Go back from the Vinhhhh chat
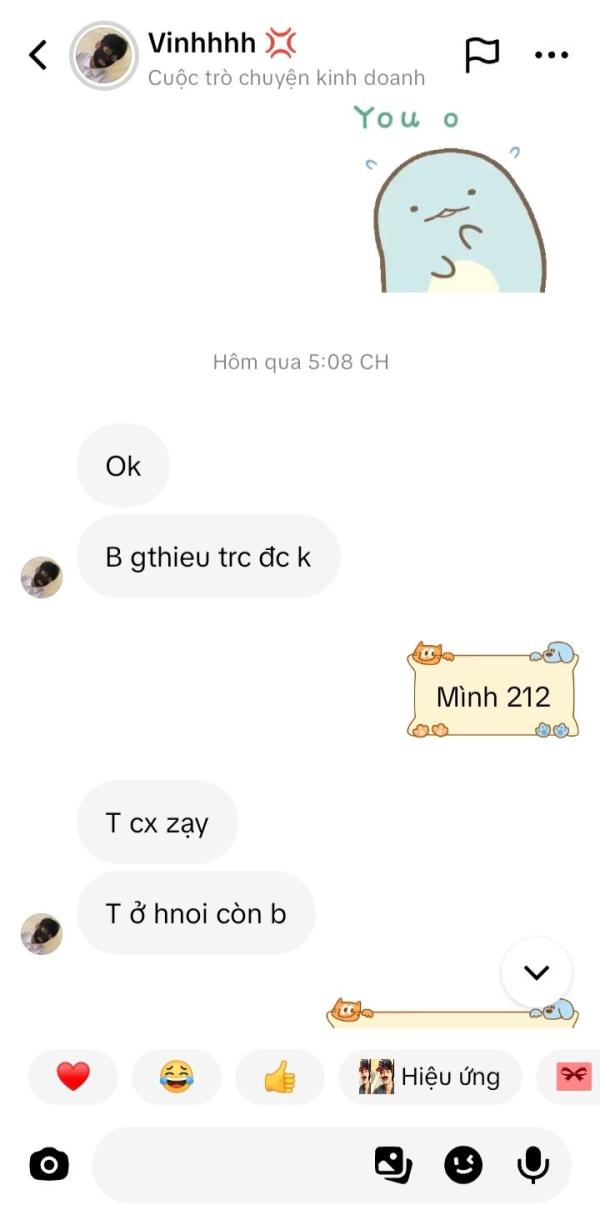 38,55
